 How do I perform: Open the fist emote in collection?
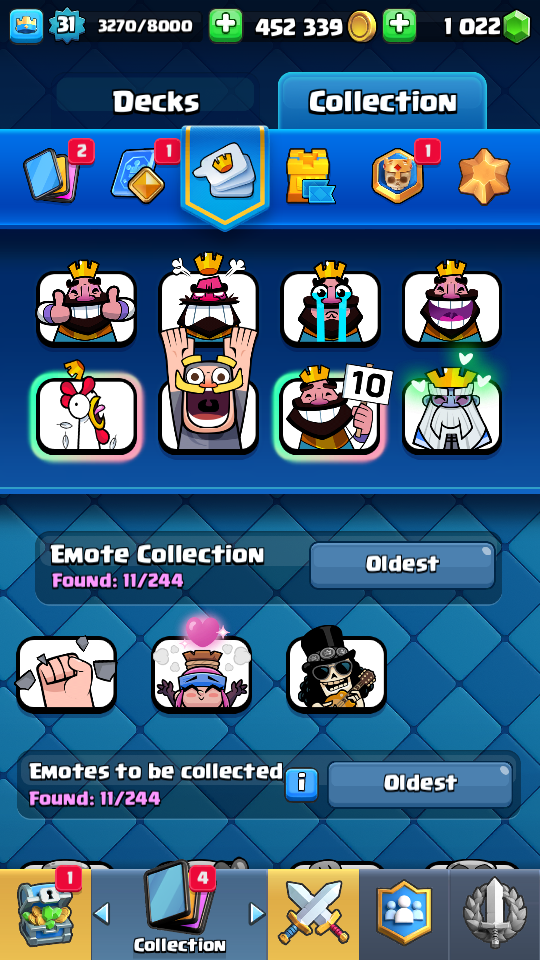click(x=67, y=674)
